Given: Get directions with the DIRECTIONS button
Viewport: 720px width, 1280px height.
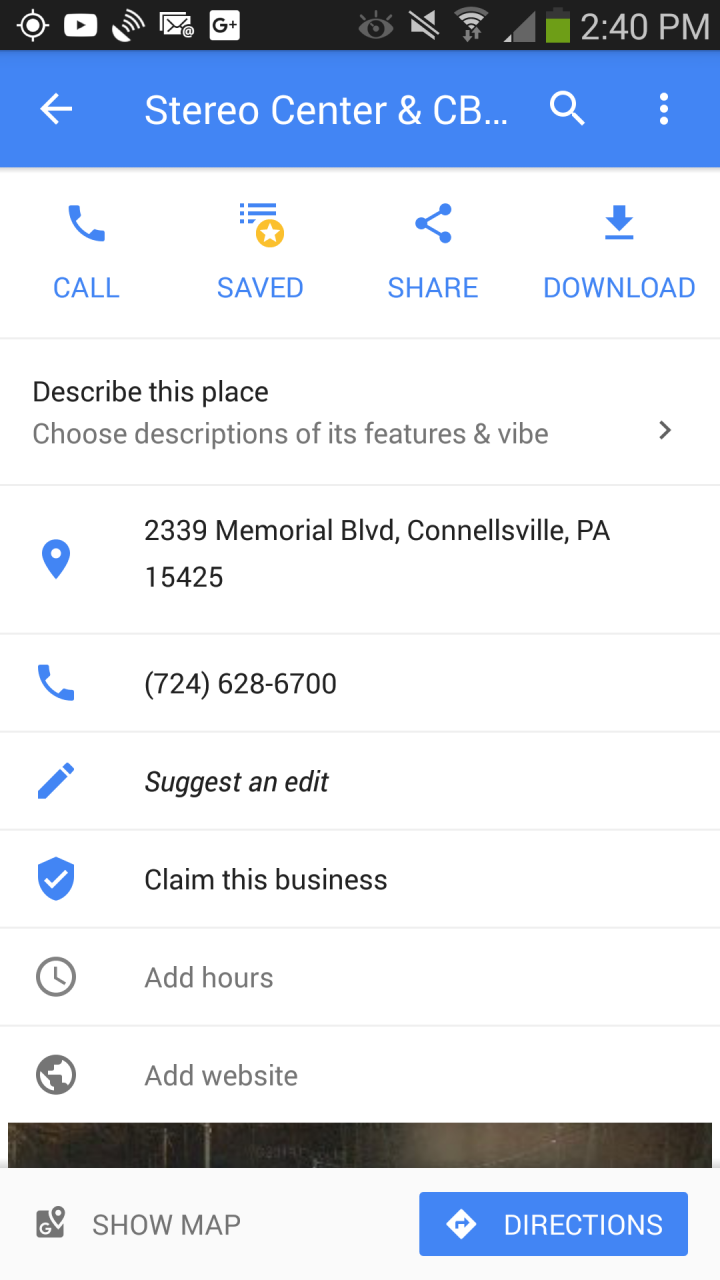Looking at the screenshot, I should tap(553, 1224).
